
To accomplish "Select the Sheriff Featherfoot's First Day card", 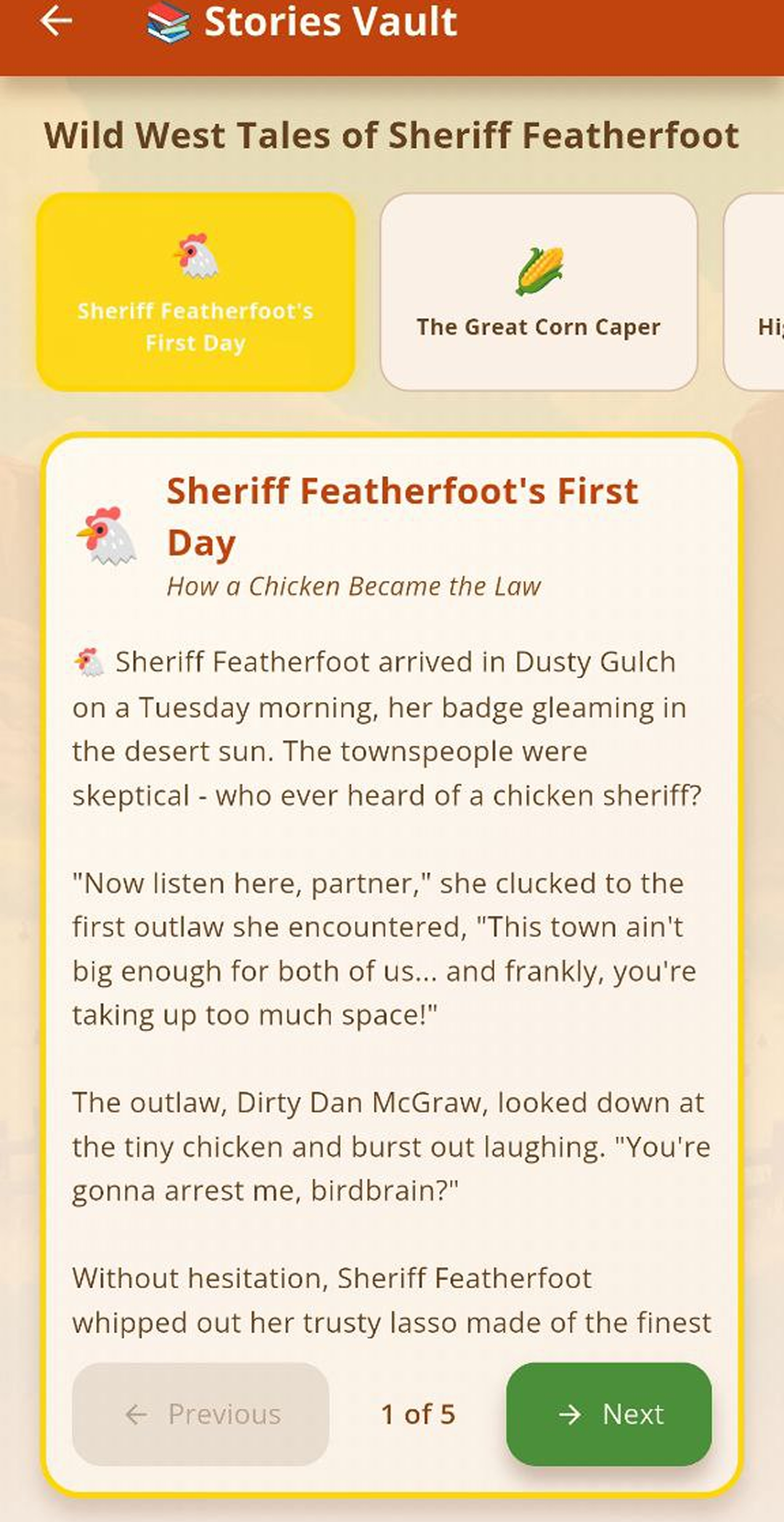I will 195,292.
